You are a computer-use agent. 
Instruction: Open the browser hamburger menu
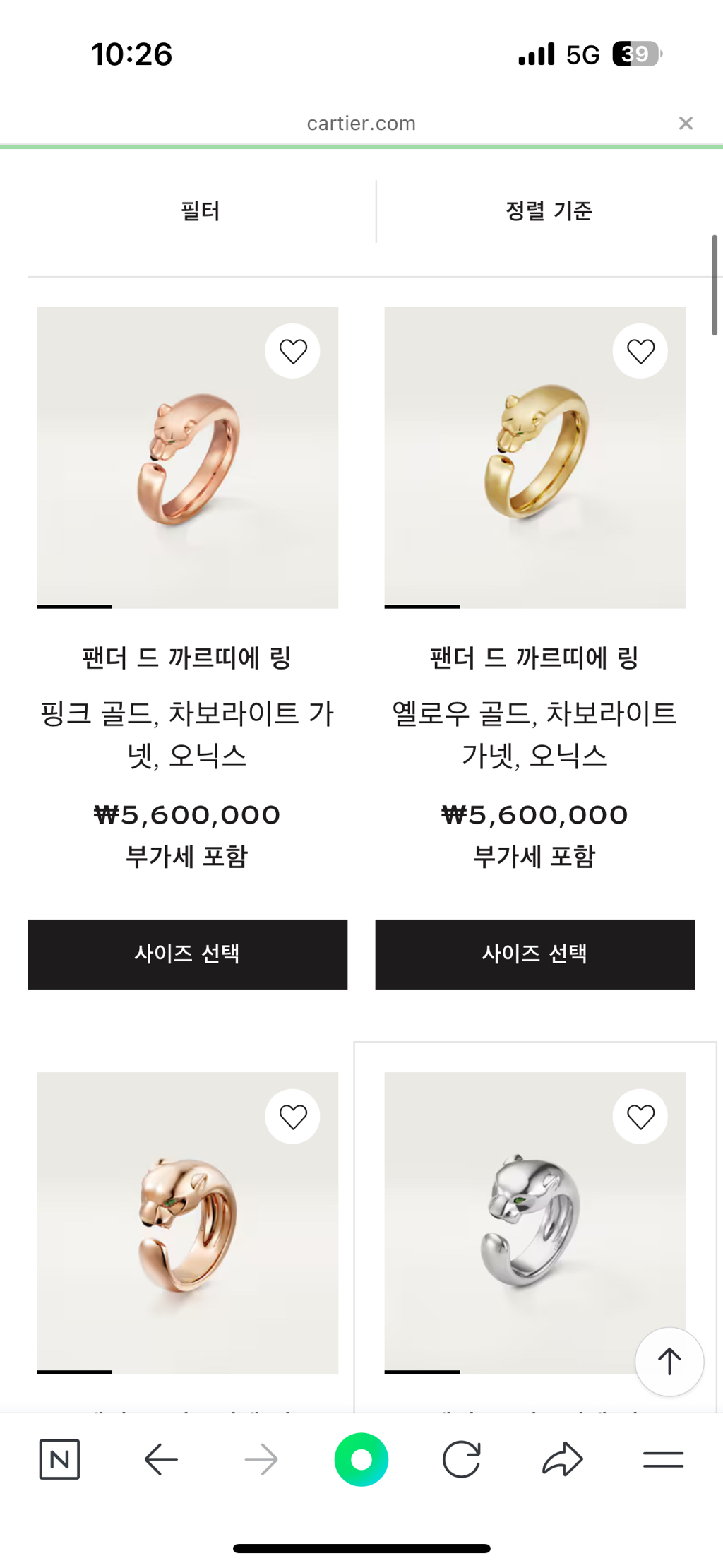pos(663,1459)
